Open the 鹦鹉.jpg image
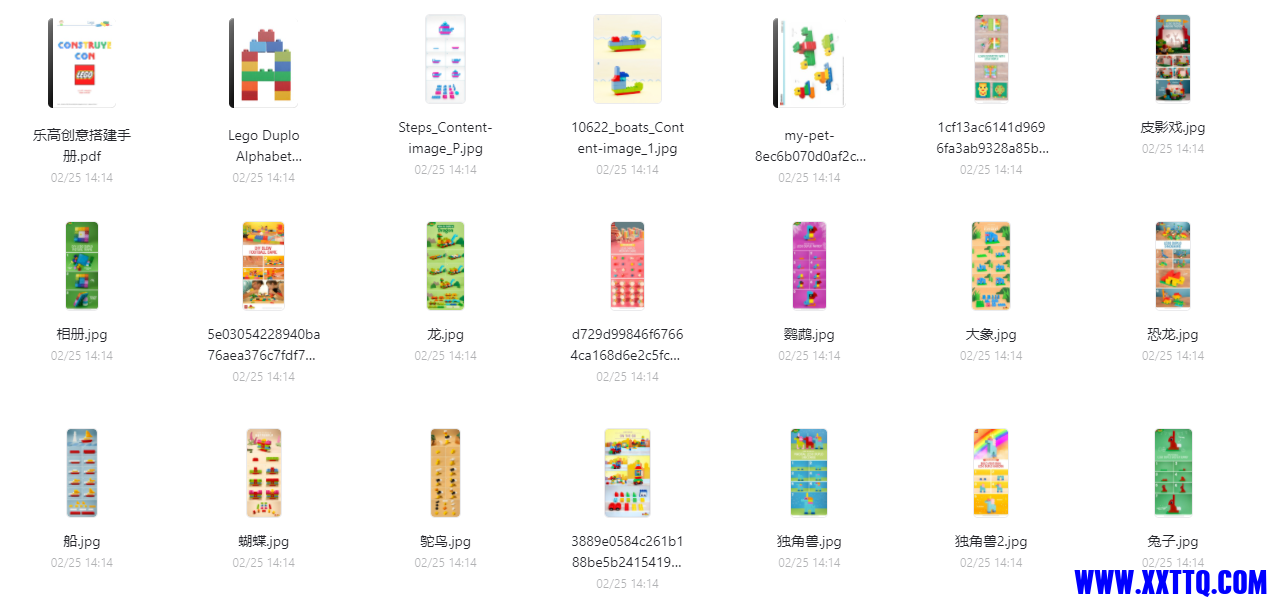This screenshot has width=1272, height=602. (x=809, y=266)
